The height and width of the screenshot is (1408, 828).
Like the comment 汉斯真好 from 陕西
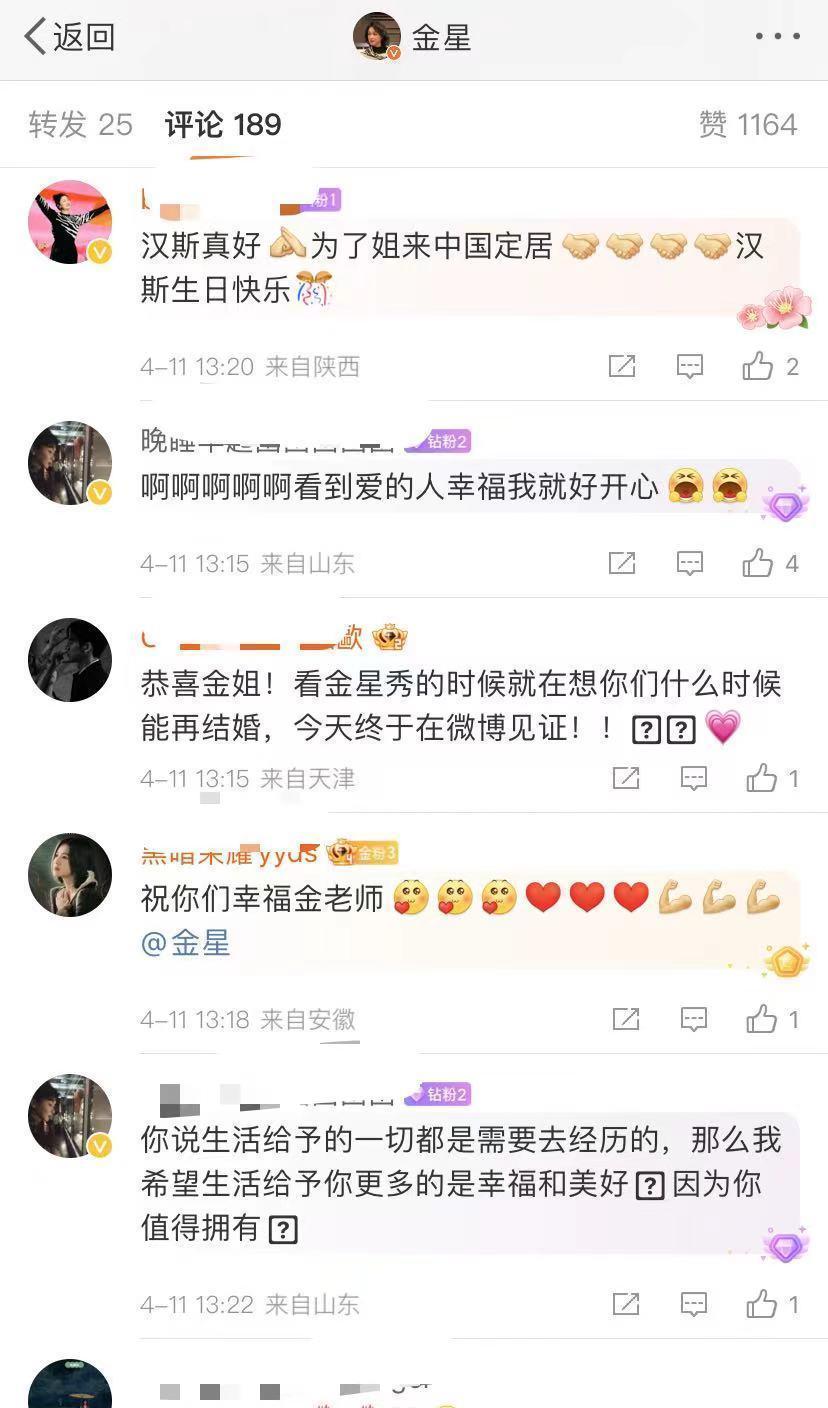tap(758, 367)
